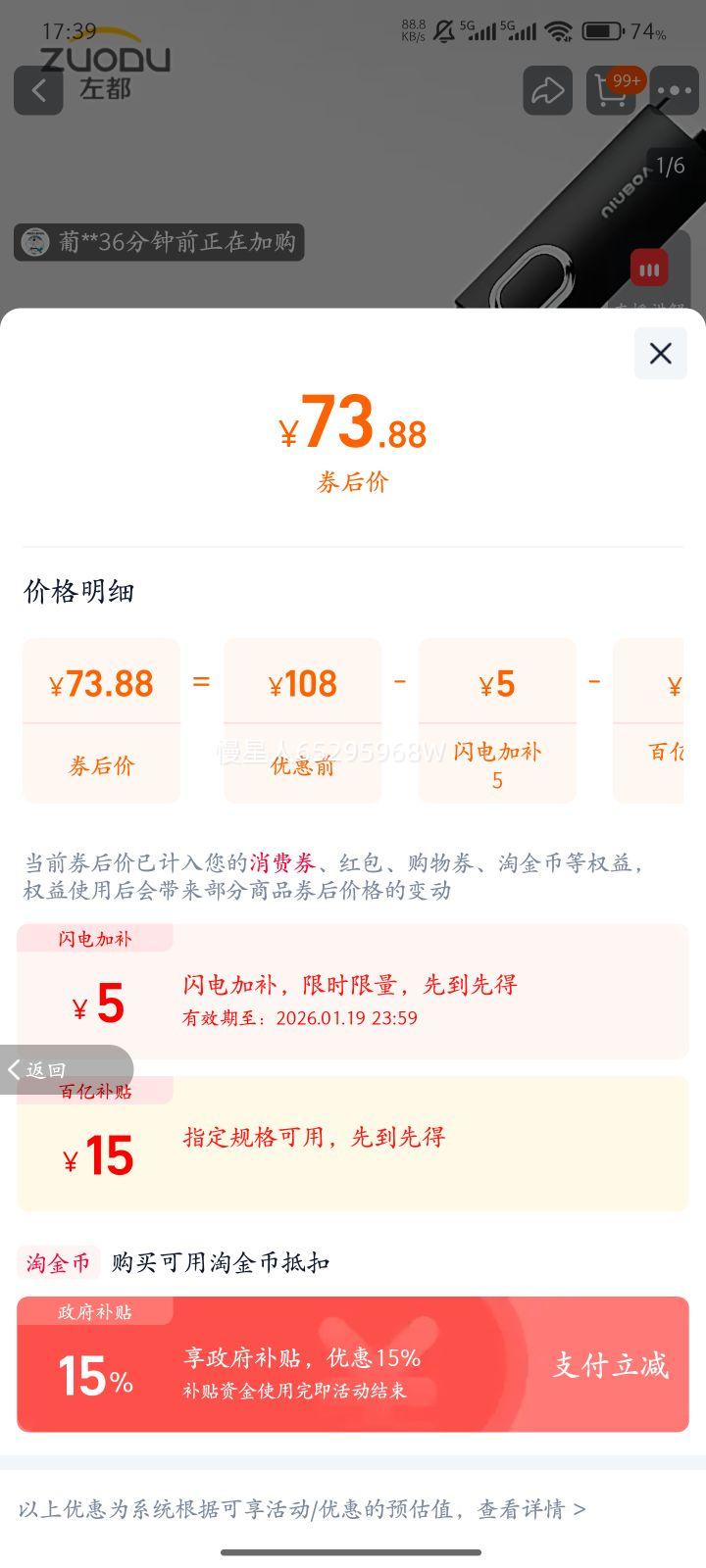Tap the 1/6 image page indicator
This screenshot has height=1568, width=706.
pyautogui.click(x=671, y=167)
